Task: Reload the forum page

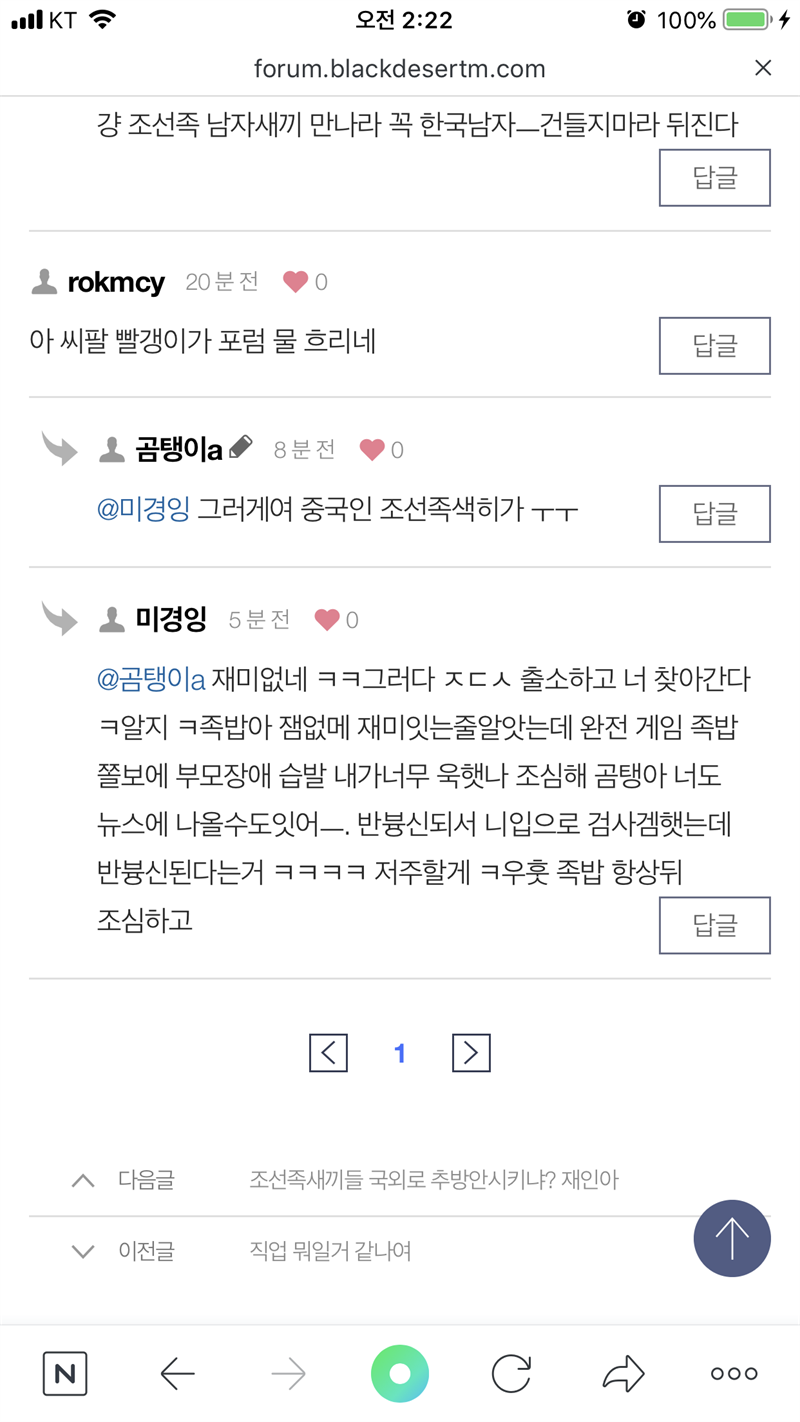Action: coord(511,1375)
